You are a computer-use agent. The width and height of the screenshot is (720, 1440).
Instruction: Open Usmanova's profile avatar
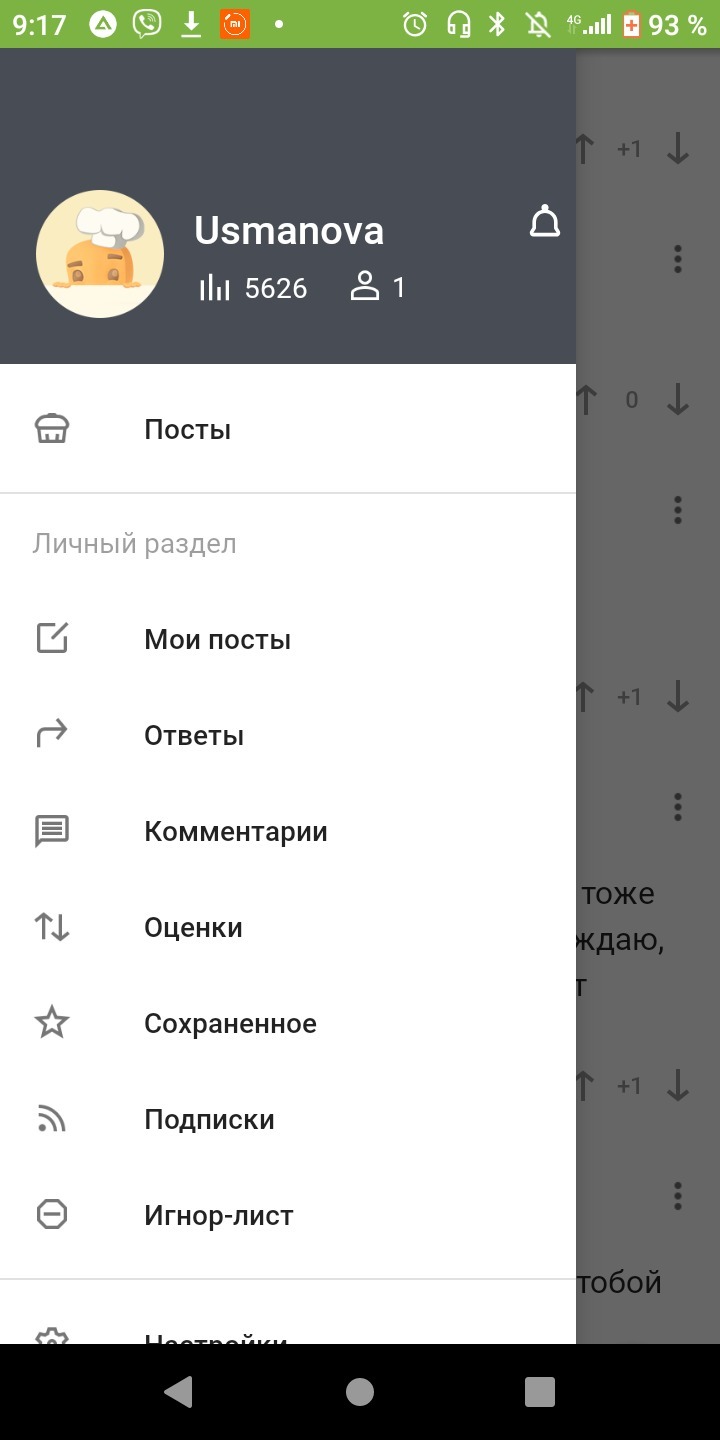pos(100,254)
